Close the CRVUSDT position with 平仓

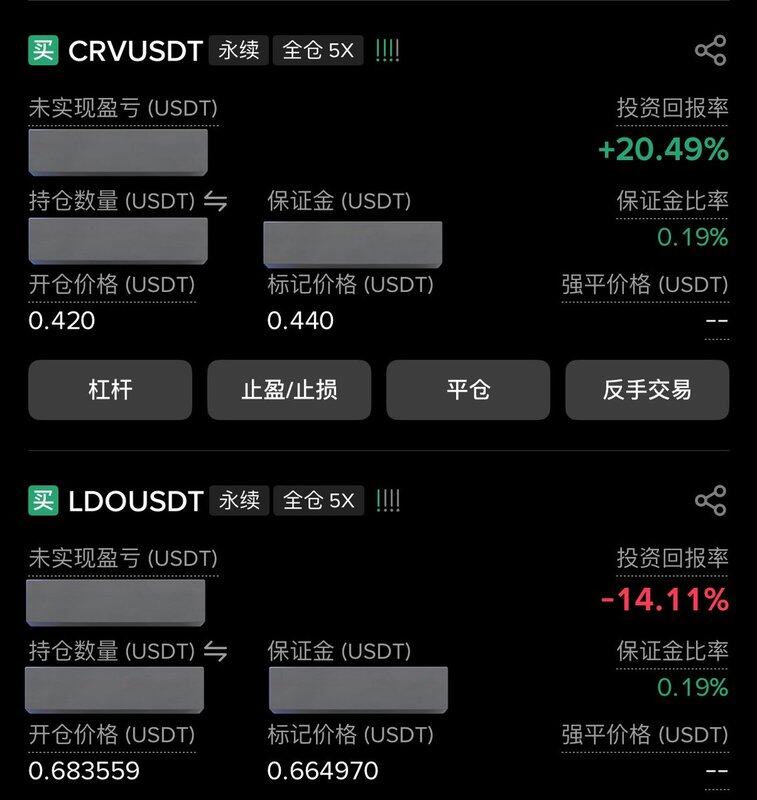(468, 390)
